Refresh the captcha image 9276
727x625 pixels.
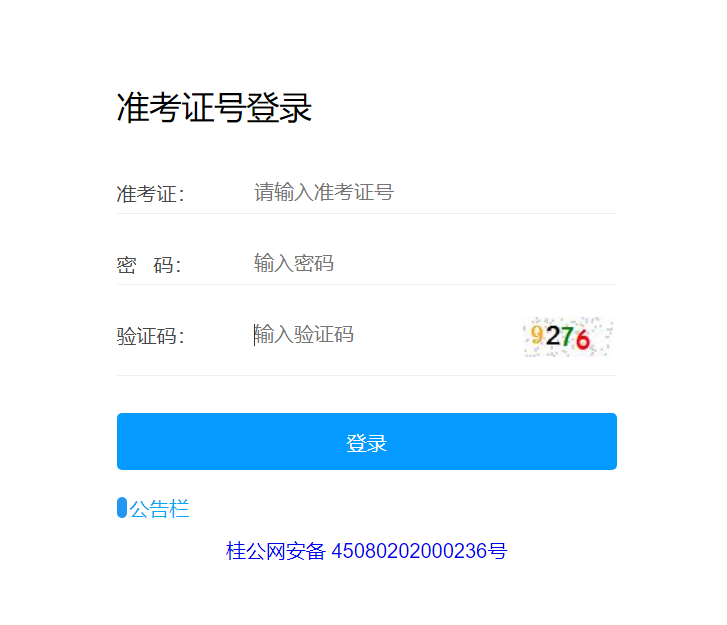pyautogui.click(x=567, y=337)
